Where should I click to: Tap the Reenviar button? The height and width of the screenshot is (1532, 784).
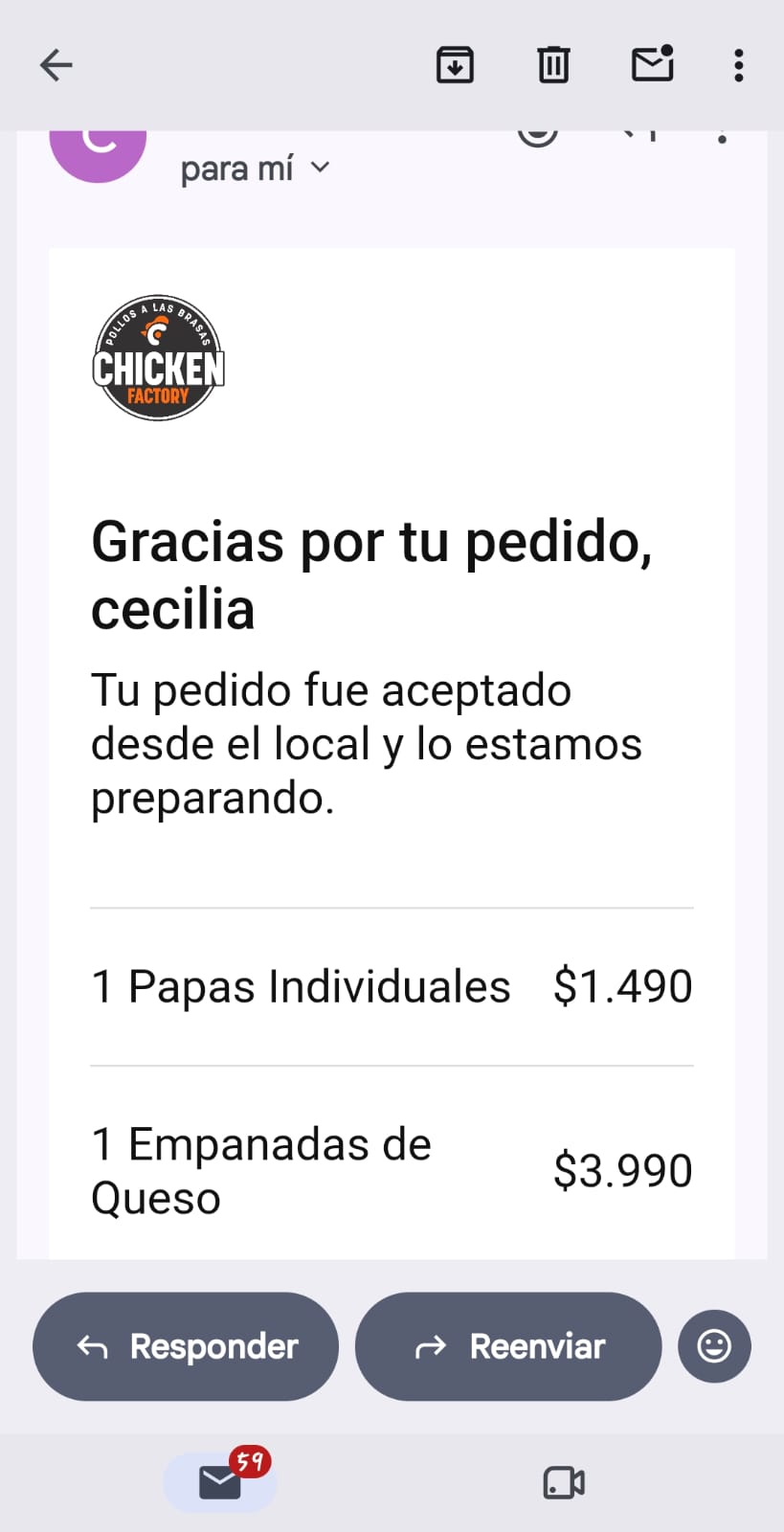coord(508,1346)
